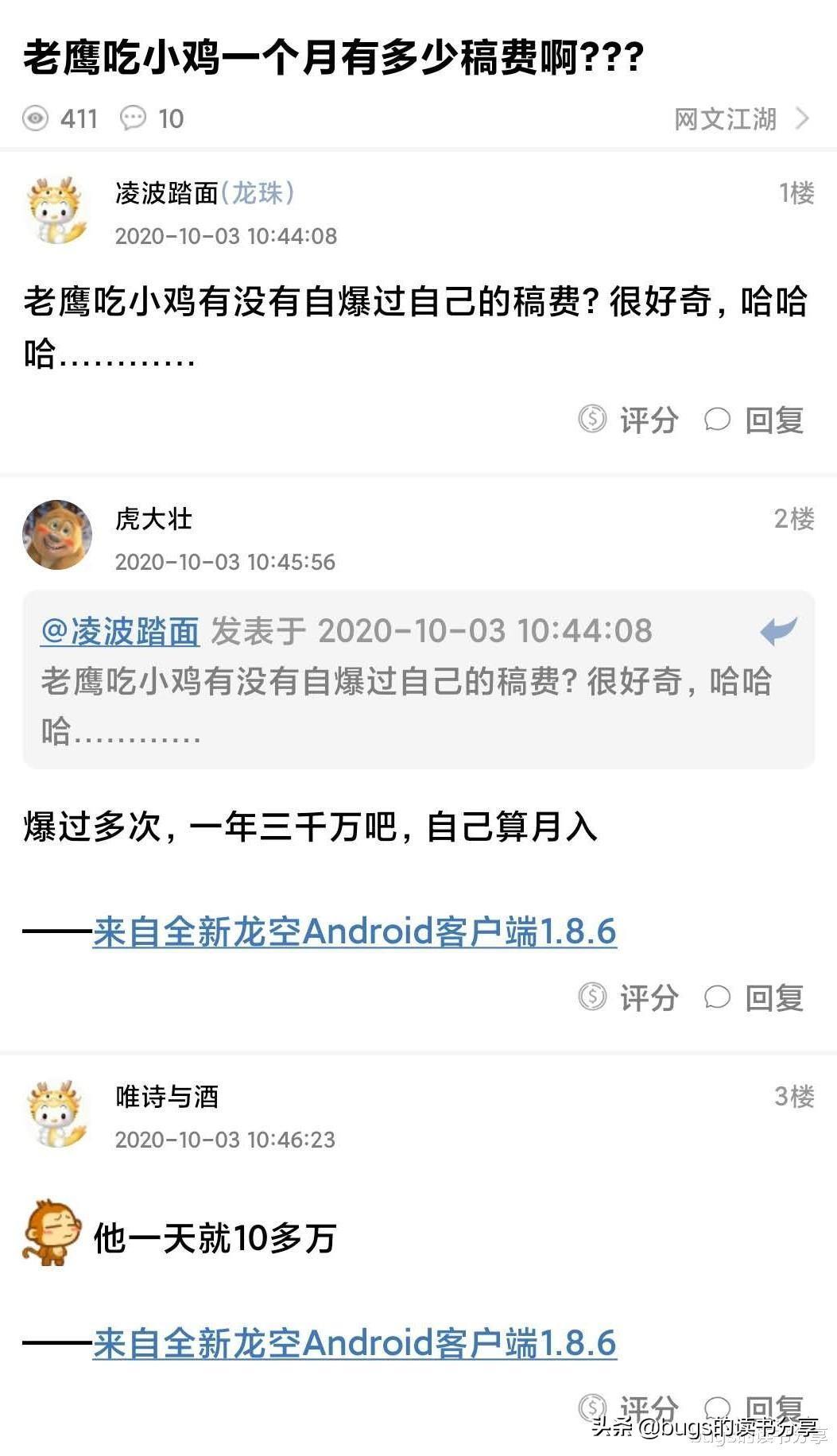Tap the @凌波踏面 mention link in the quote
The width and height of the screenshot is (837, 1456).
pyautogui.click(x=120, y=631)
